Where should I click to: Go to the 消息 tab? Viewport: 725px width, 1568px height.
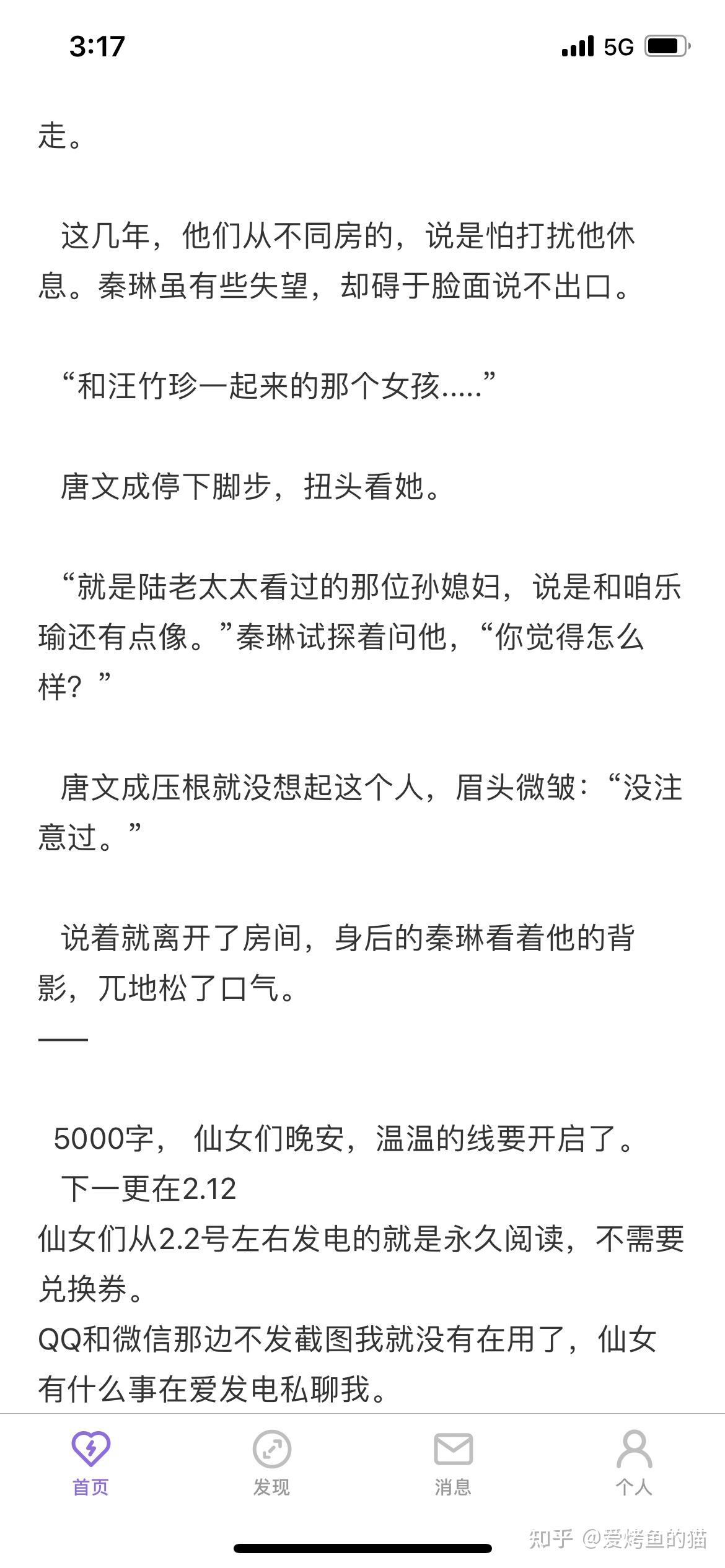click(x=453, y=1464)
